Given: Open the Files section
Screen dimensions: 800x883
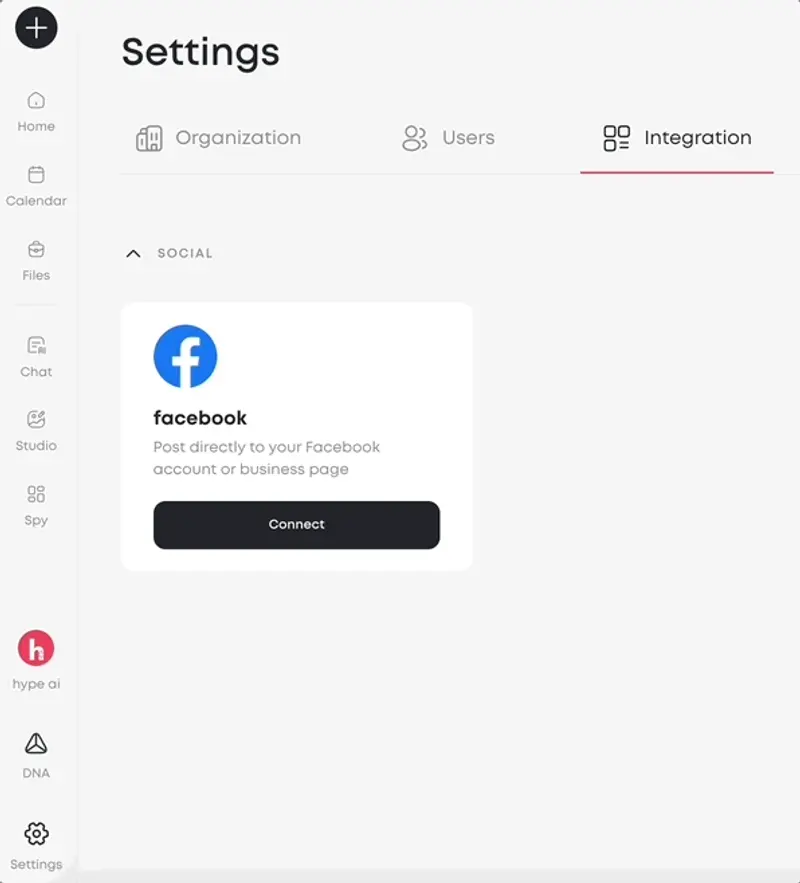Looking at the screenshot, I should point(36,260).
